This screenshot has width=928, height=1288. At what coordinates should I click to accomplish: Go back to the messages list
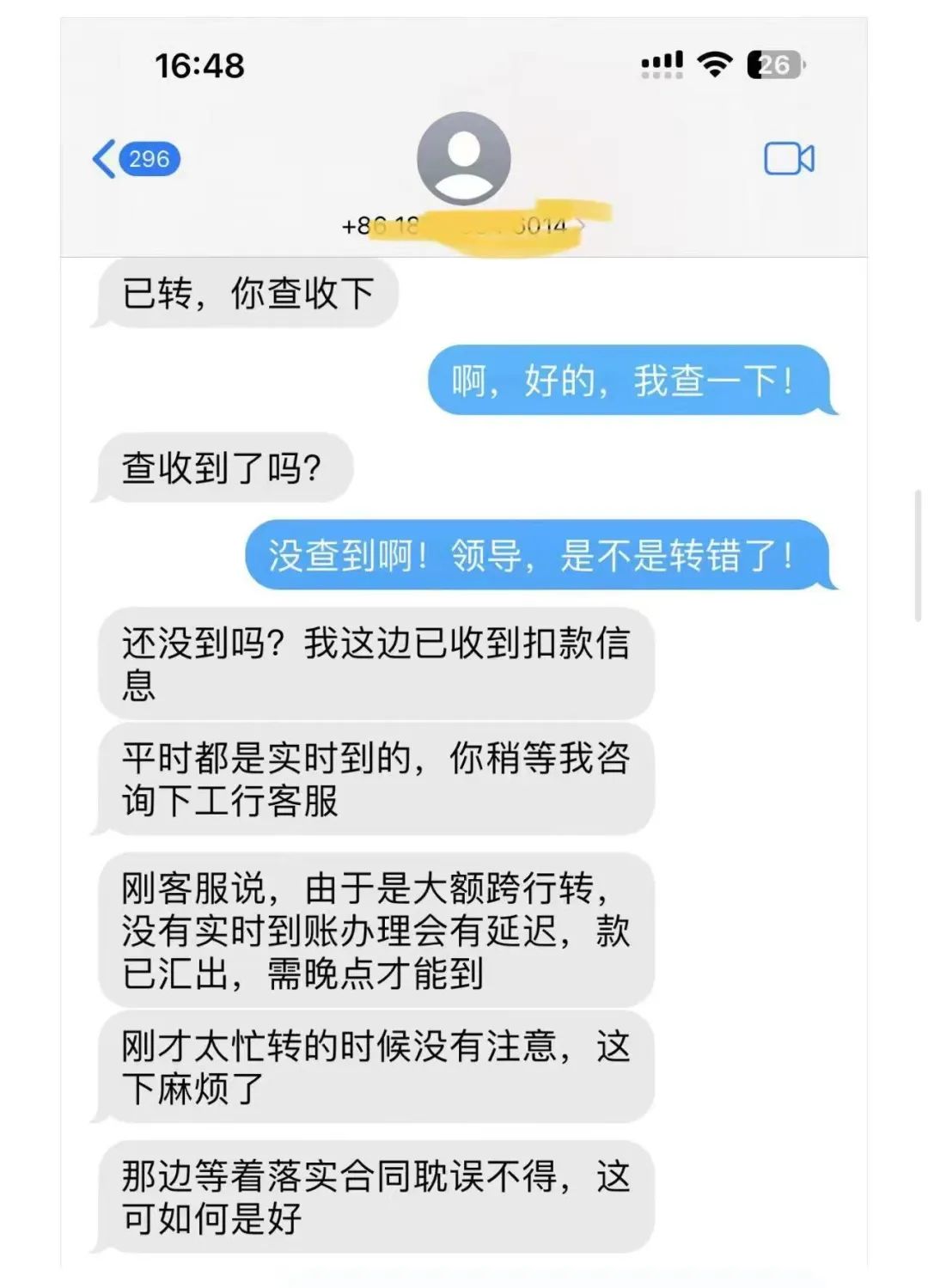pyautogui.click(x=135, y=159)
